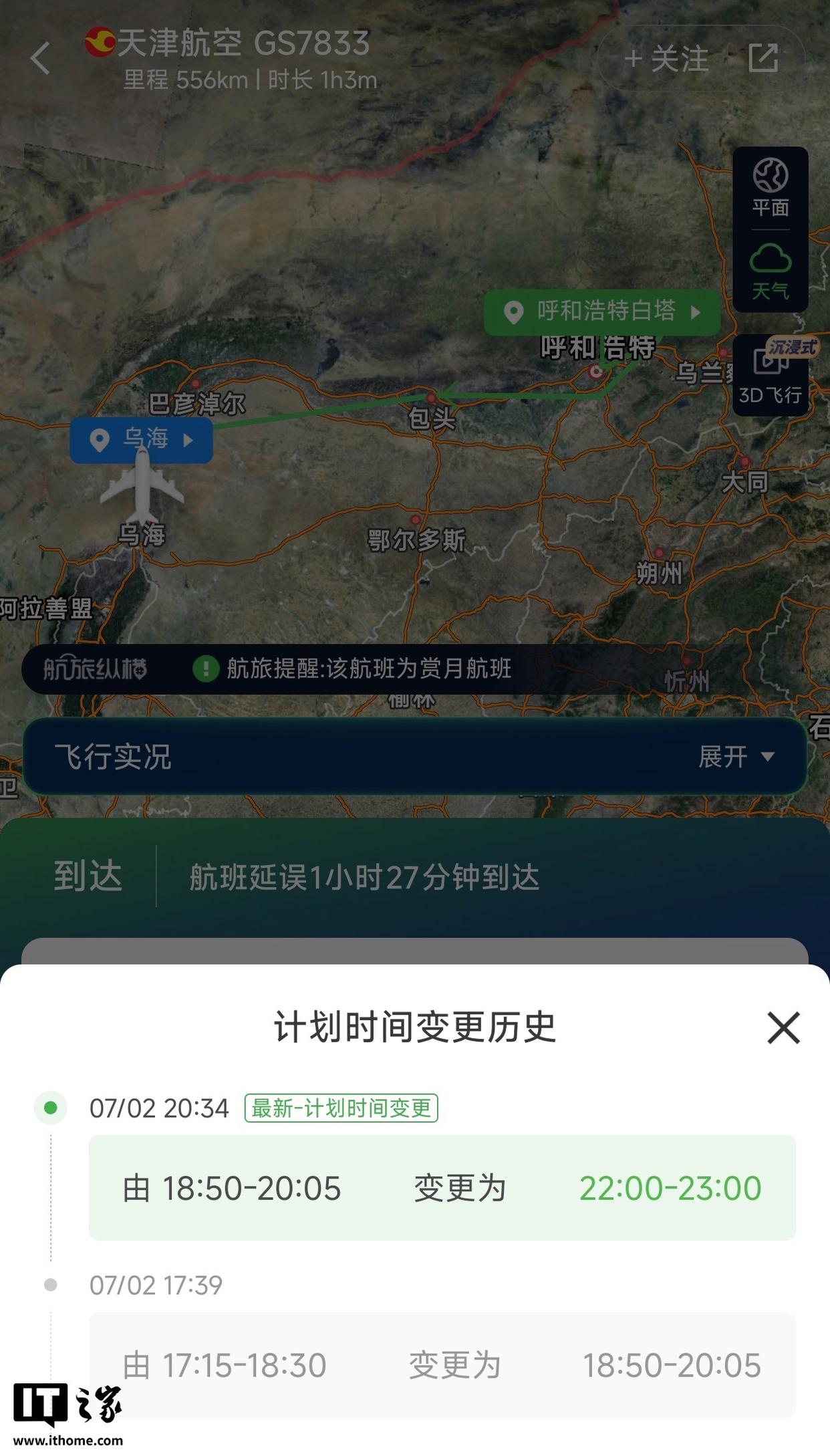Expand the 飞行实况 panel

(x=735, y=757)
